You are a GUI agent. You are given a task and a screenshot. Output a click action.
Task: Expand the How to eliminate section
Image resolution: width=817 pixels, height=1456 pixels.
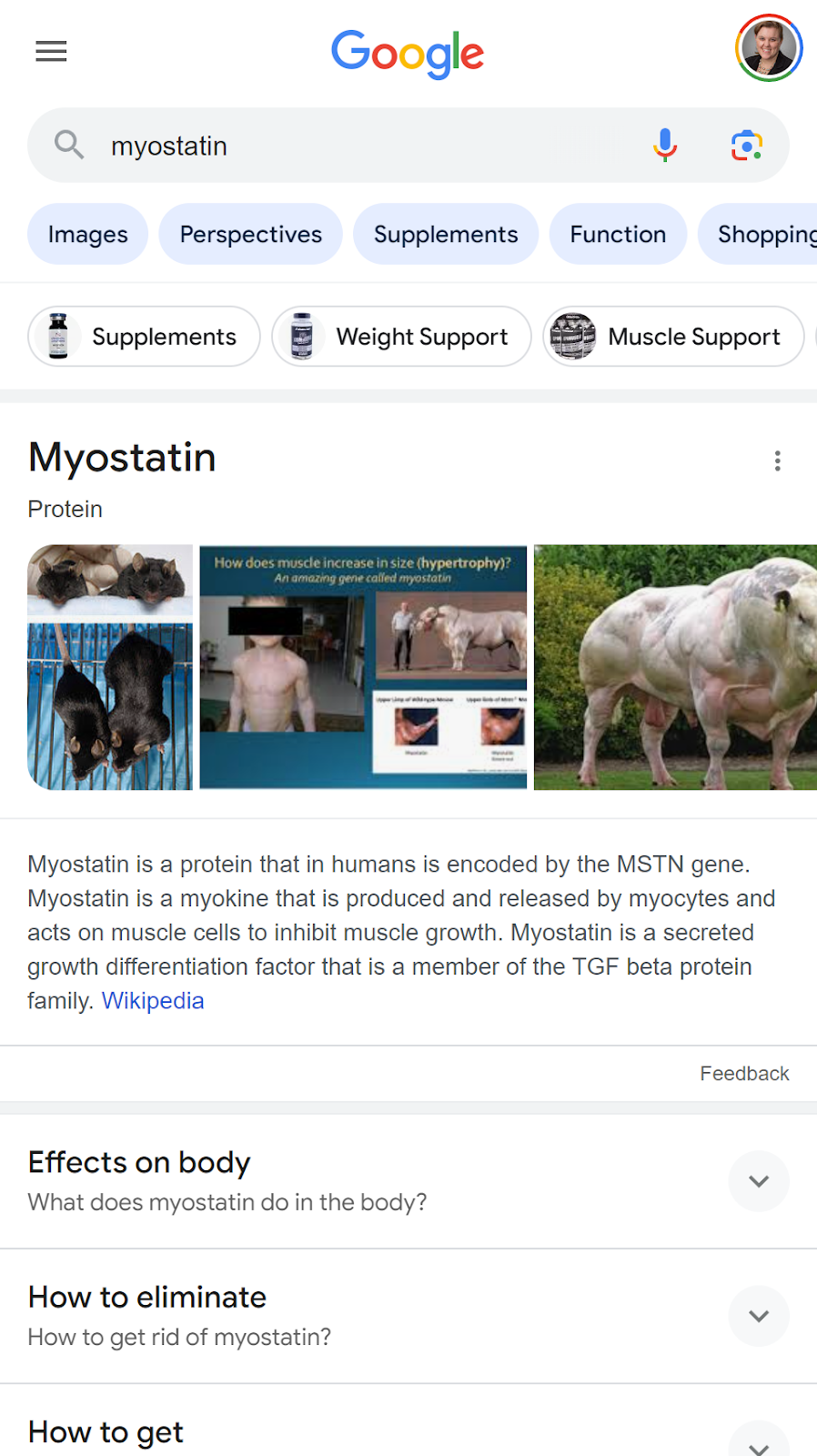pyautogui.click(x=758, y=1316)
